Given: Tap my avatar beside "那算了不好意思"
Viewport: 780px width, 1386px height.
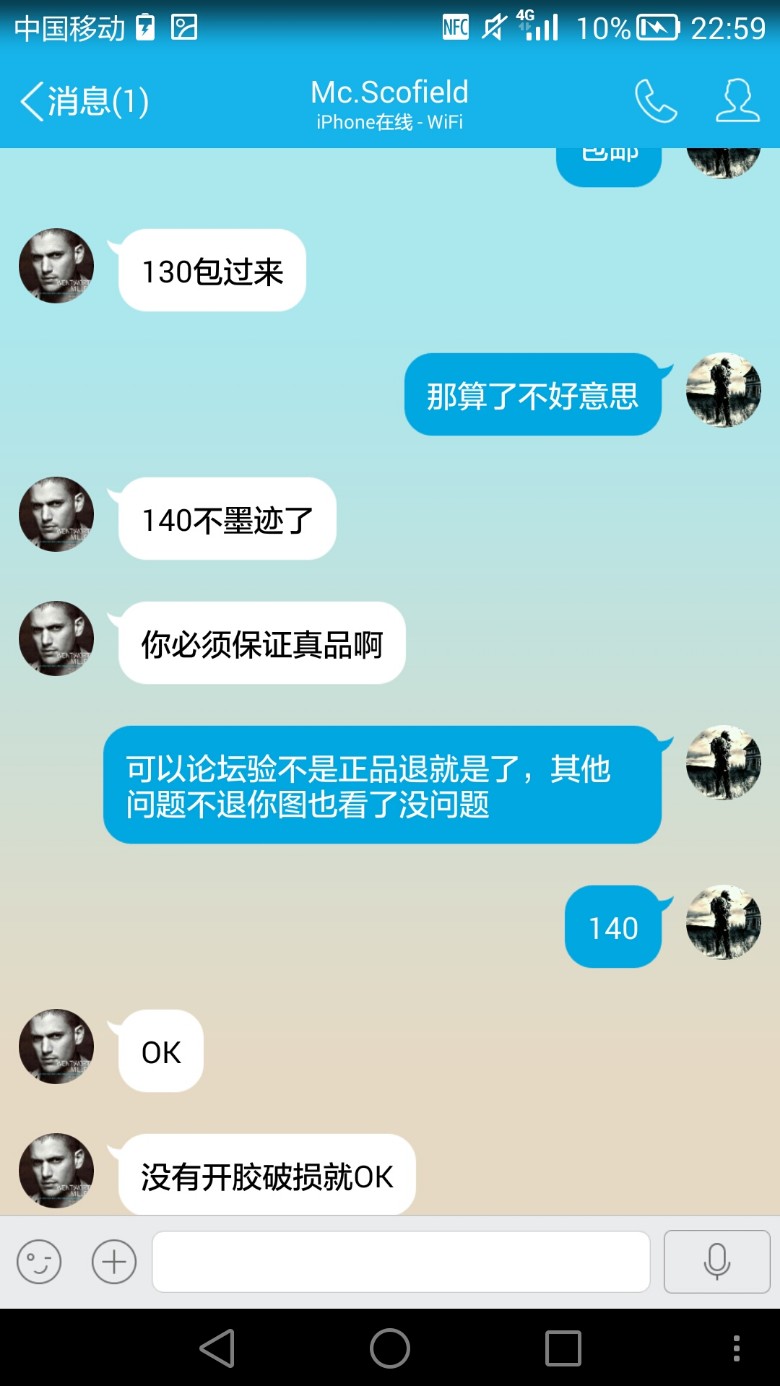Looking at the screenshot, I should [x=723, y=390].
